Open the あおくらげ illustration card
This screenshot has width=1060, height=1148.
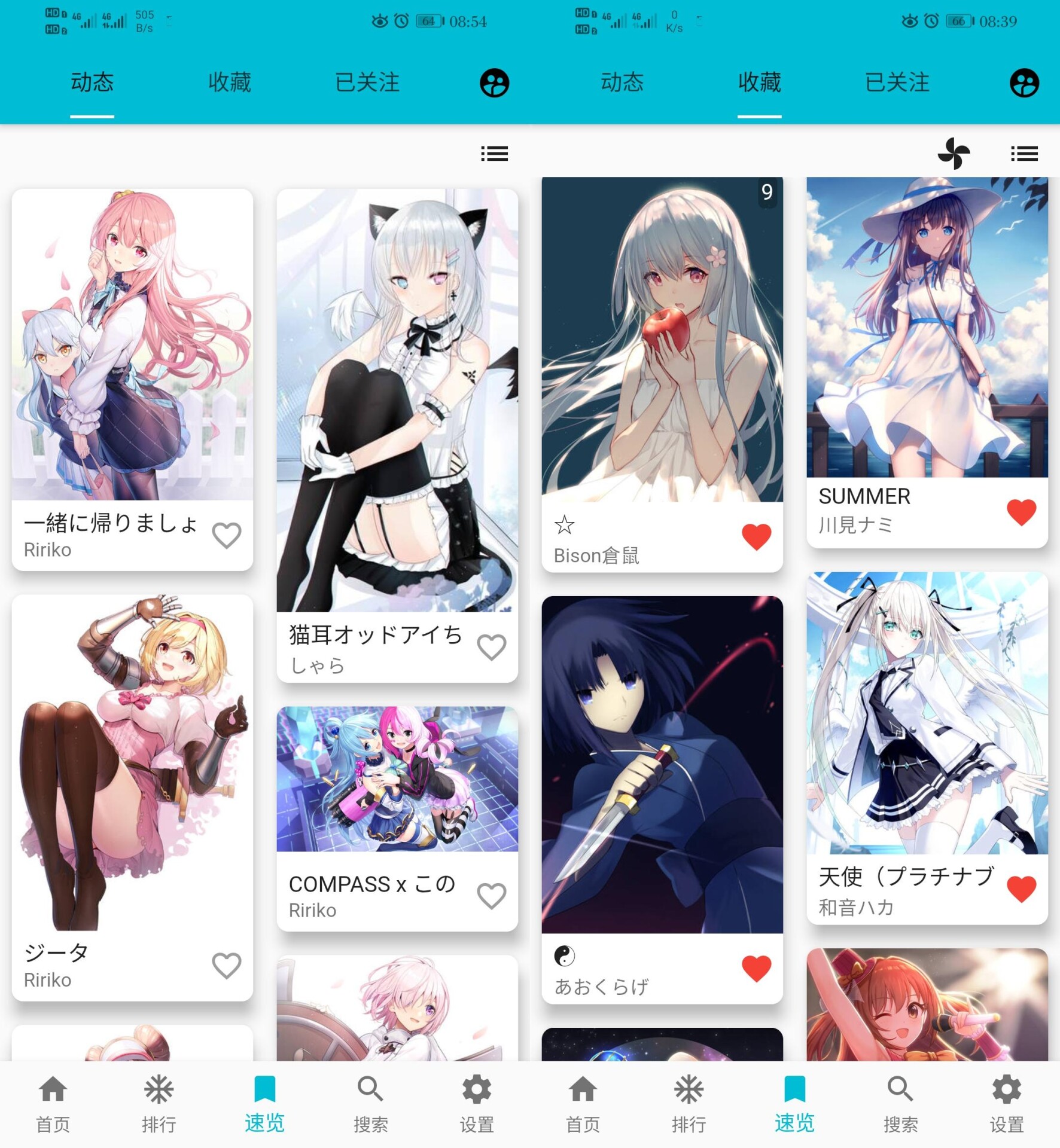pos(662,764)
